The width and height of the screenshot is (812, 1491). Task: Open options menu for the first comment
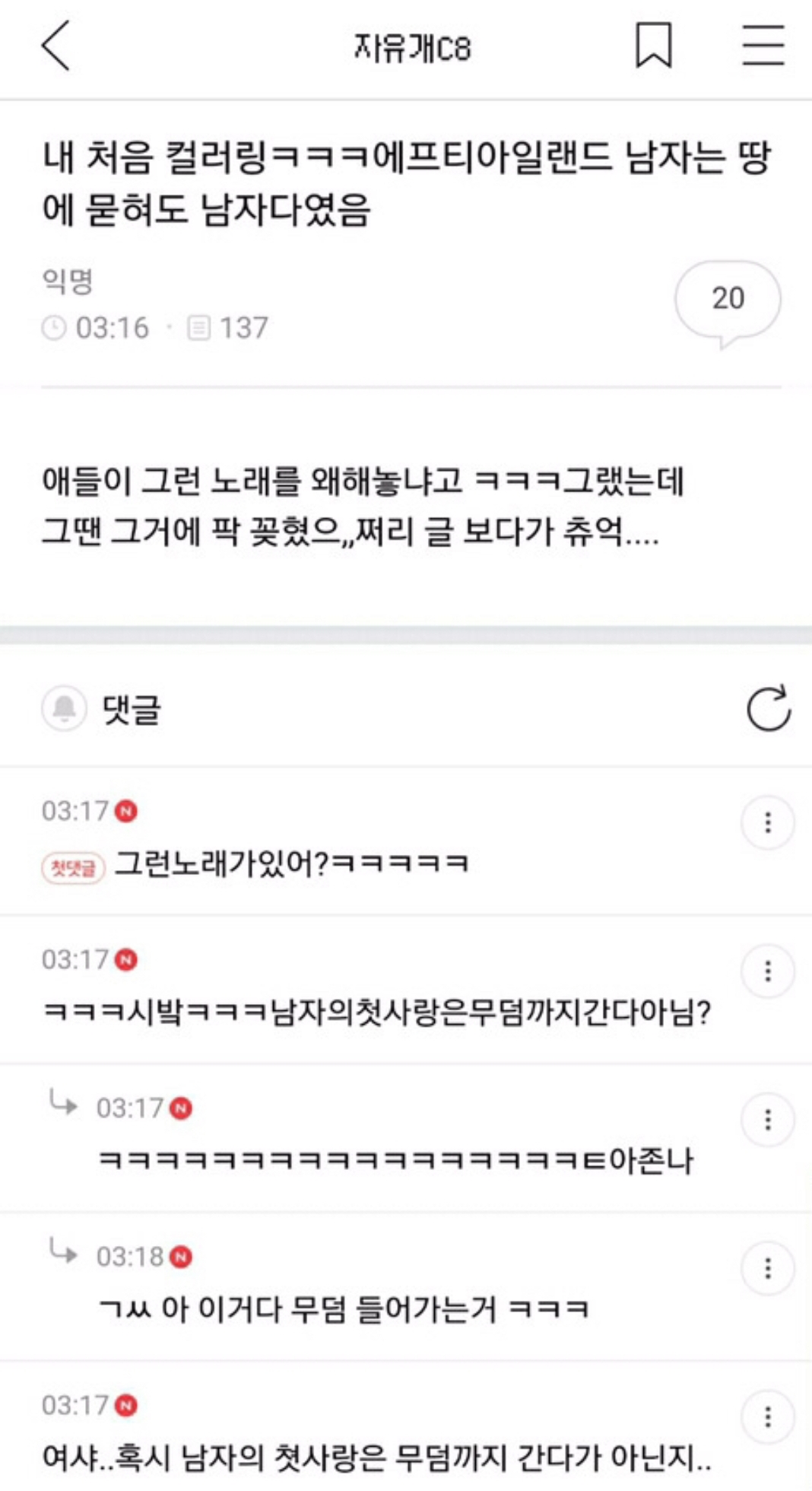coord(766,820)
